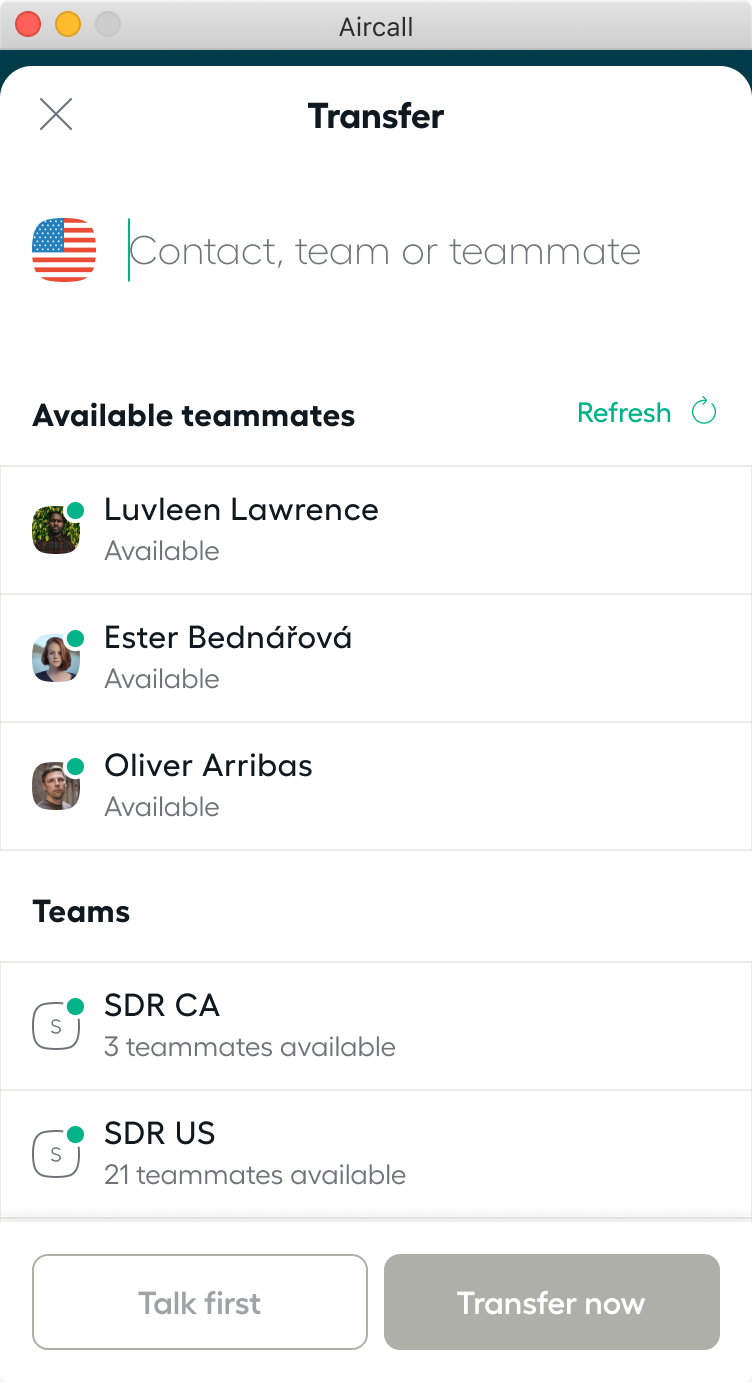Click the red macOS window close button
This screenshot has height=1382, width=752.
coord(28,24)
